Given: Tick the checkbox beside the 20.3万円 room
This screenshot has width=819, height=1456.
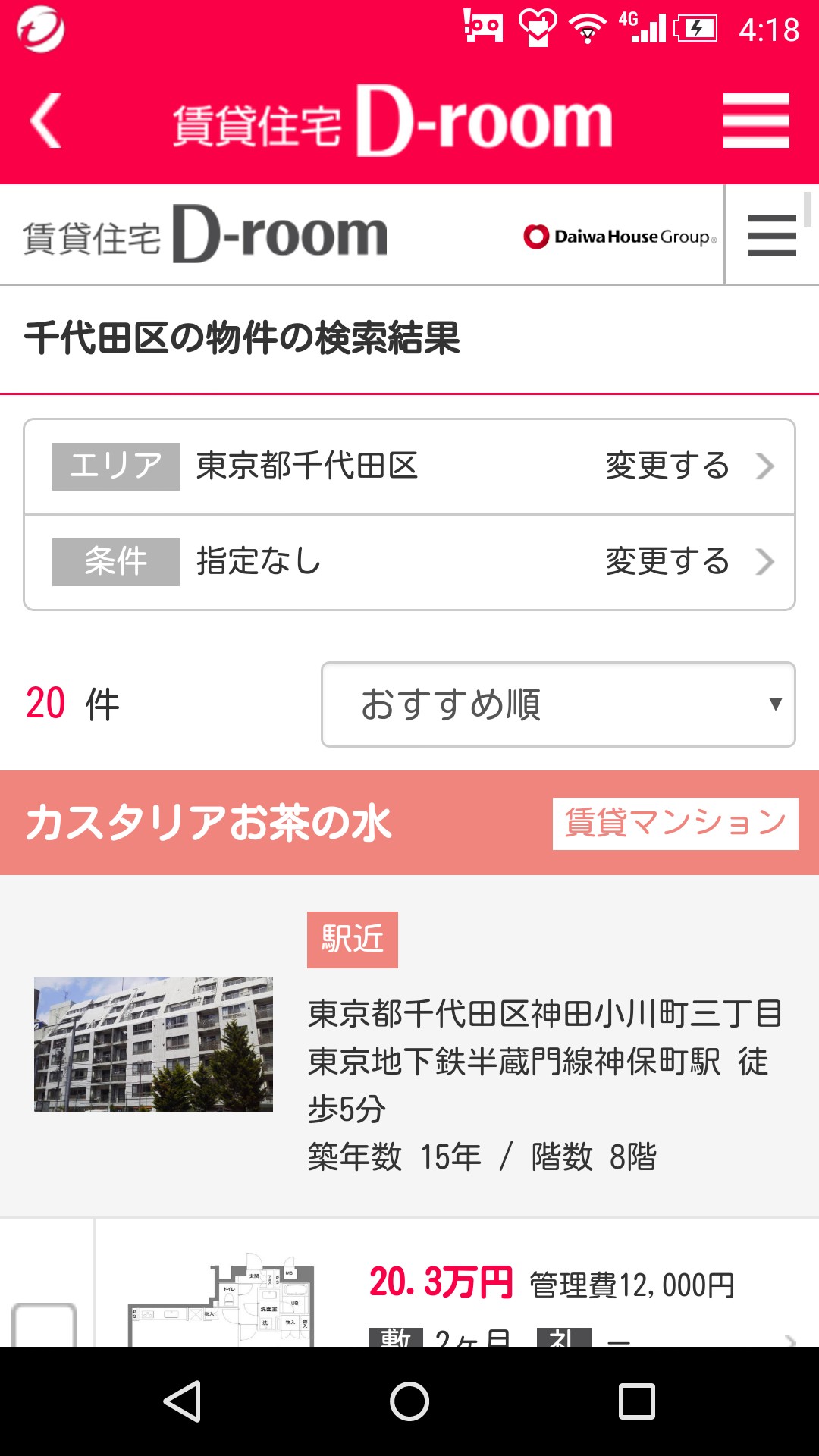Looking at the screenshot, I should click(x=45, y=1326).
